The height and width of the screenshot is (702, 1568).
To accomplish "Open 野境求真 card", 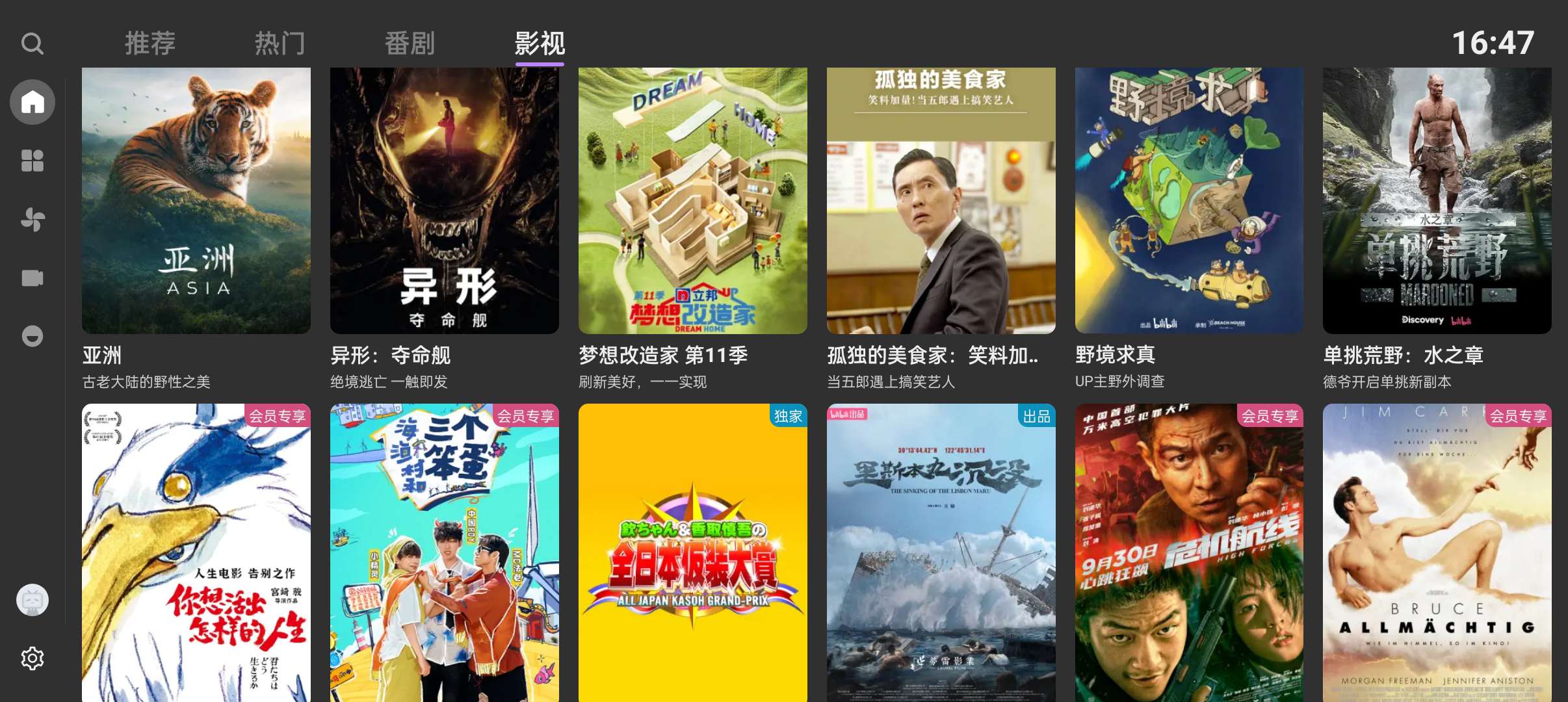I will (1189, 201).
